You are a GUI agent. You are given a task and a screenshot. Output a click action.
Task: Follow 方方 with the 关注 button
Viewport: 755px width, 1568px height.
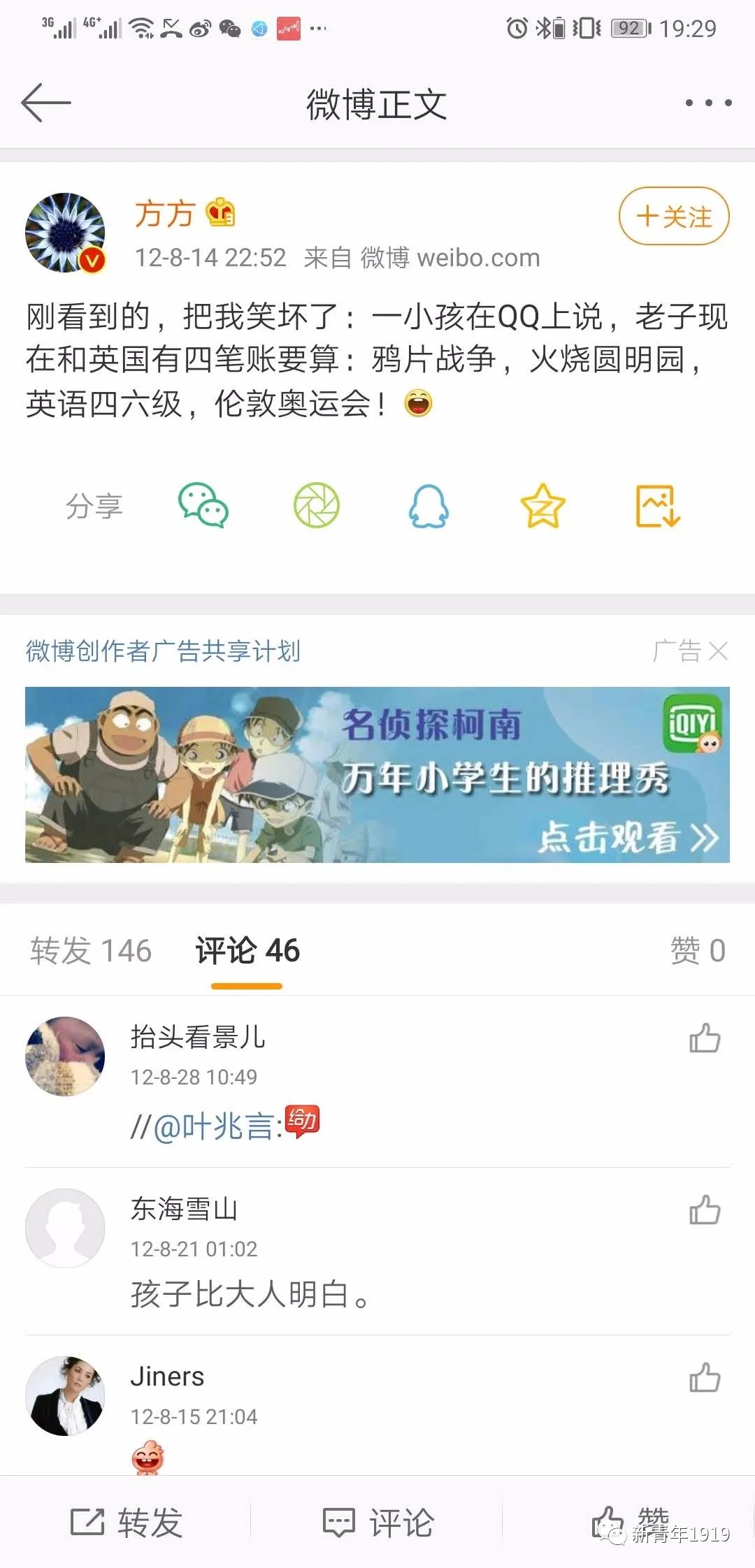pyautogui.click(x=673, y=217)
